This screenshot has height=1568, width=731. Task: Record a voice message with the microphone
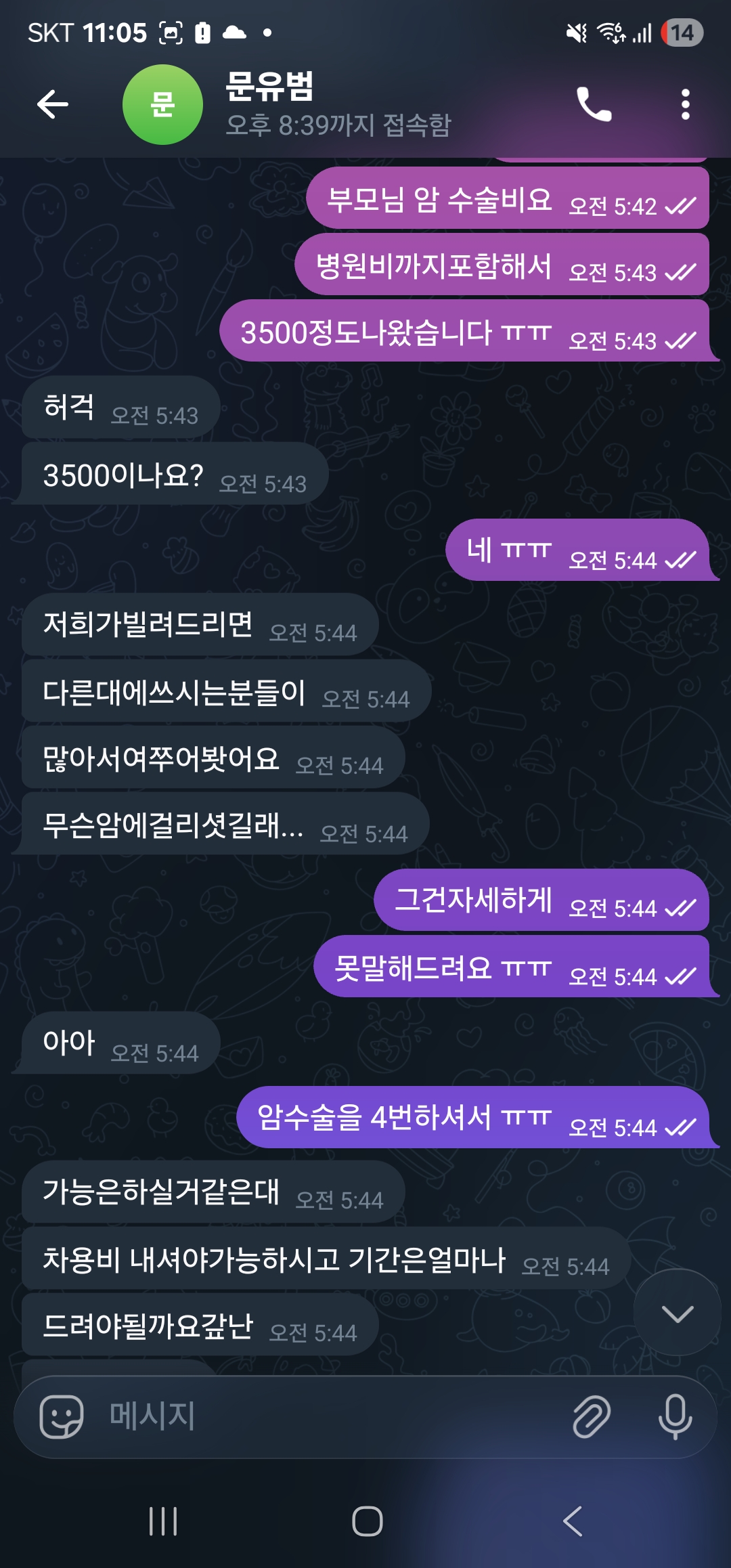pyautogui.click(x=675, y=1416)
